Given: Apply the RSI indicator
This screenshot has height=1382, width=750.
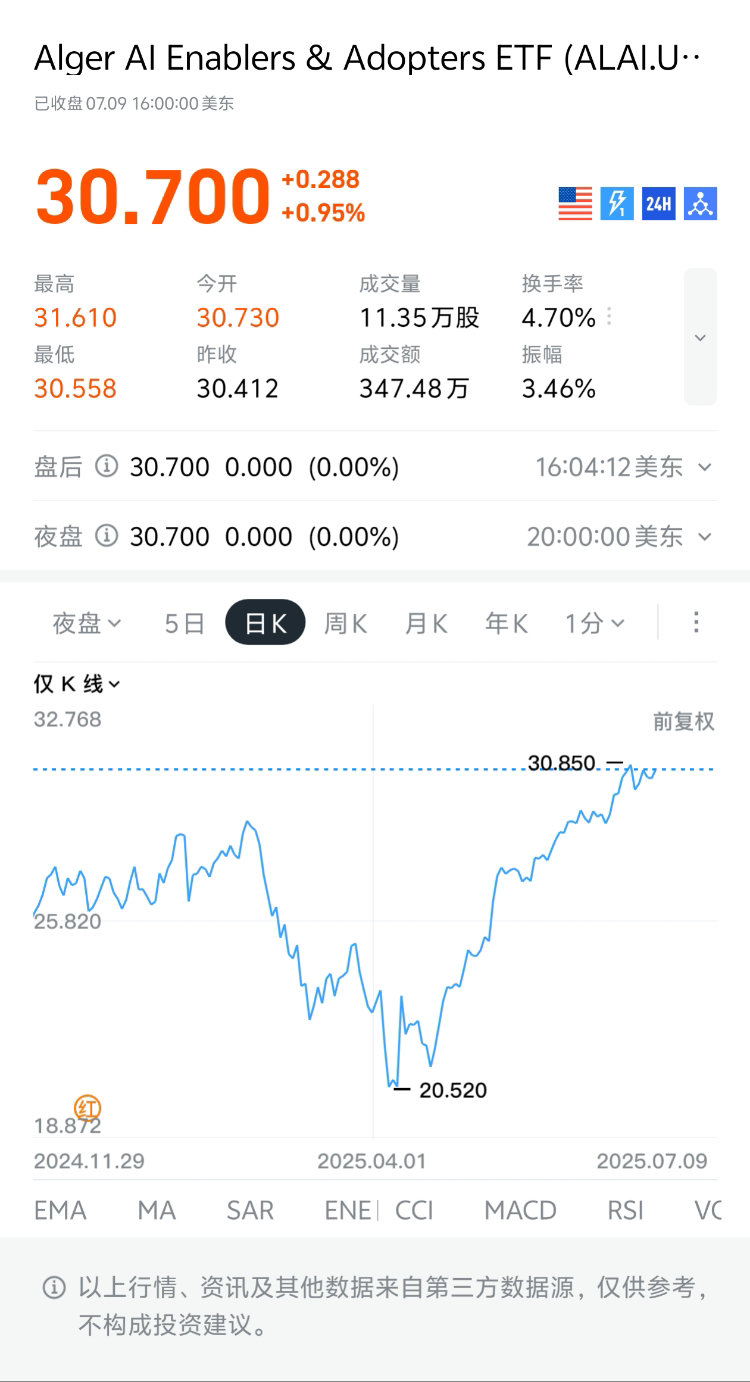Looking at the screenshot, I should coord(626,1210).
